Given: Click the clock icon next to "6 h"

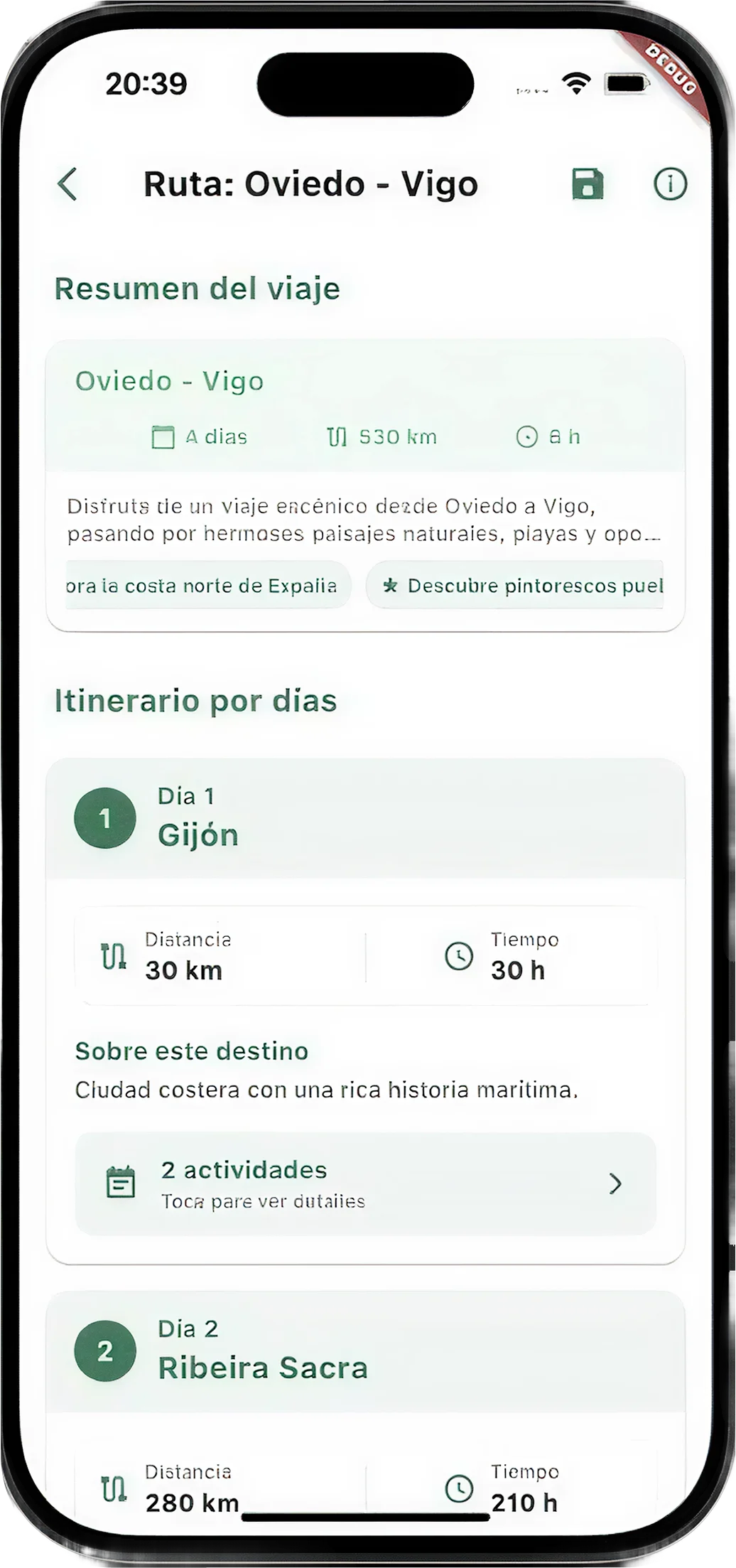Looking at the screenshot, I should 526,436.
